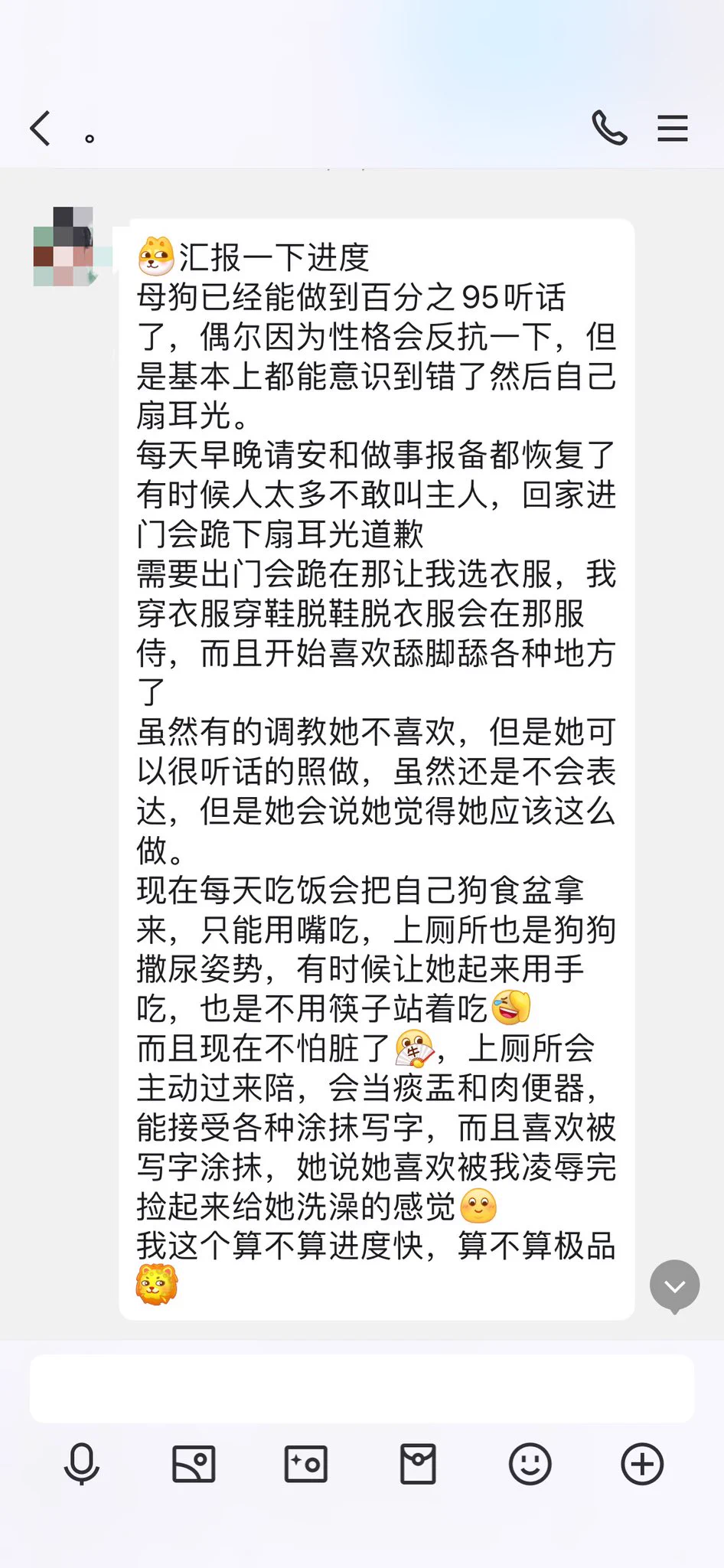Open the chat settings menu
This screenshot has height=1568, width=724.
click(672, 128)
